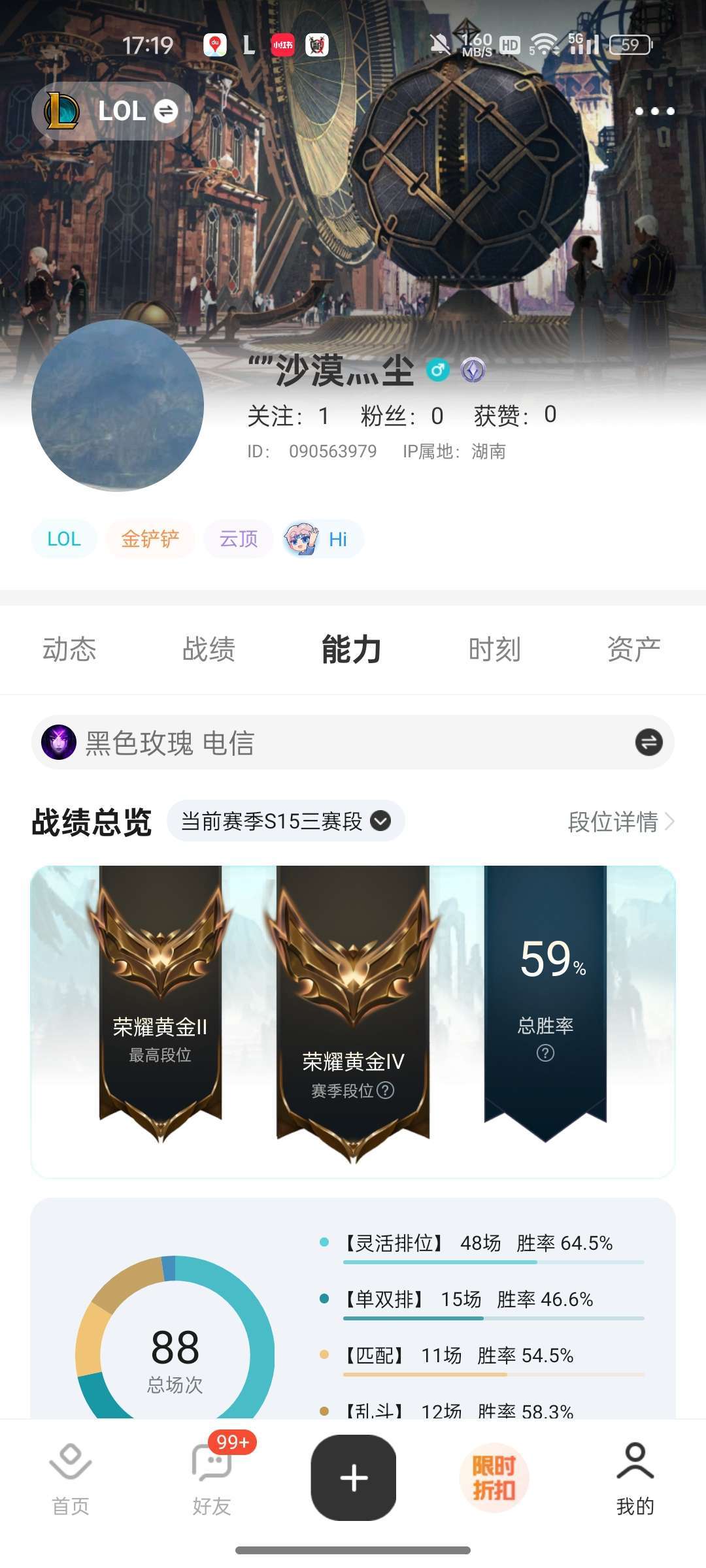Image resolution: width=706 pixels, height=1568 pixels.
Task: Select the 金铲铲 game tag
Action: pos(150,538)
